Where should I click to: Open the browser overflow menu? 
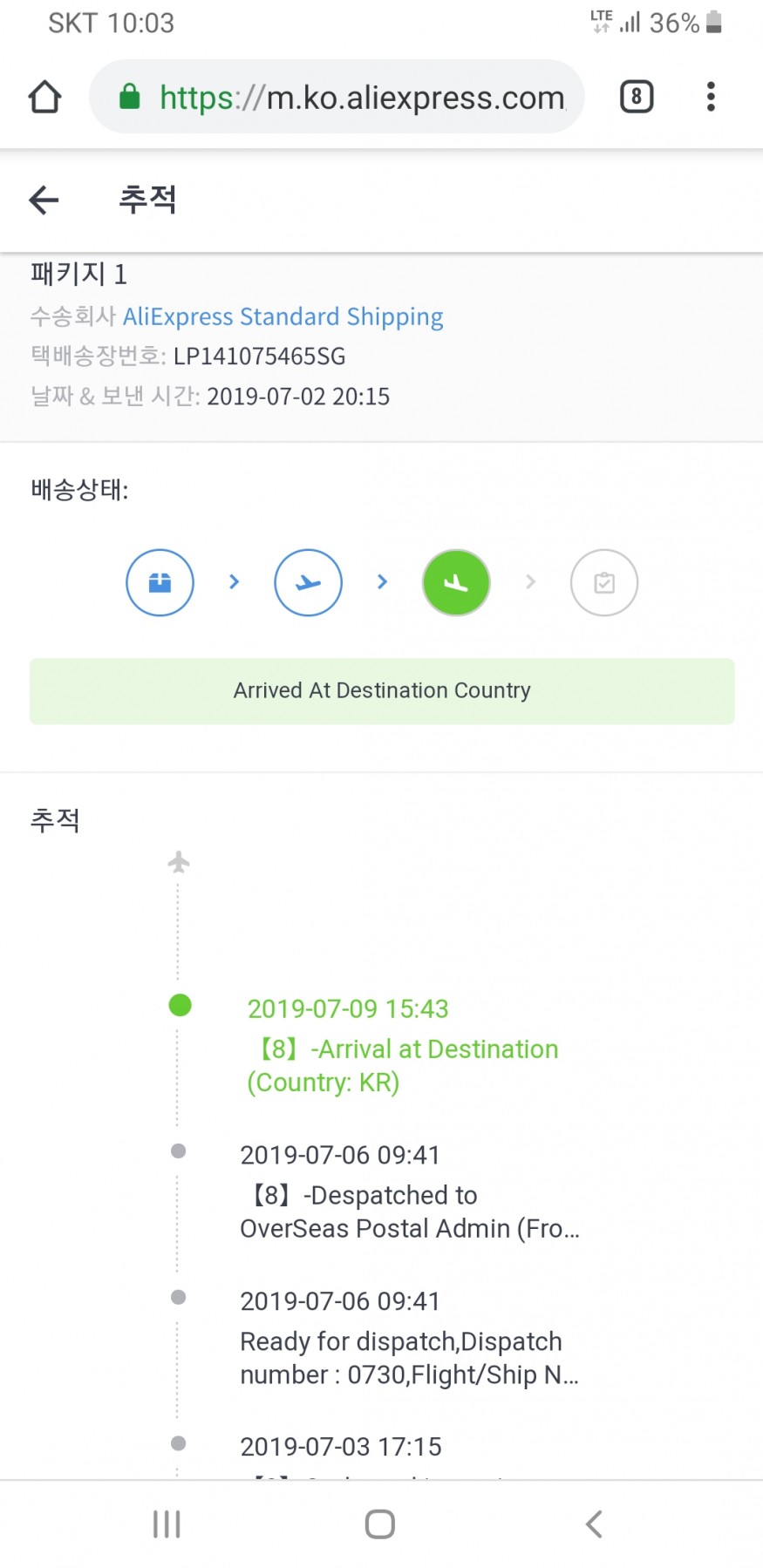(x=712, y=97)
